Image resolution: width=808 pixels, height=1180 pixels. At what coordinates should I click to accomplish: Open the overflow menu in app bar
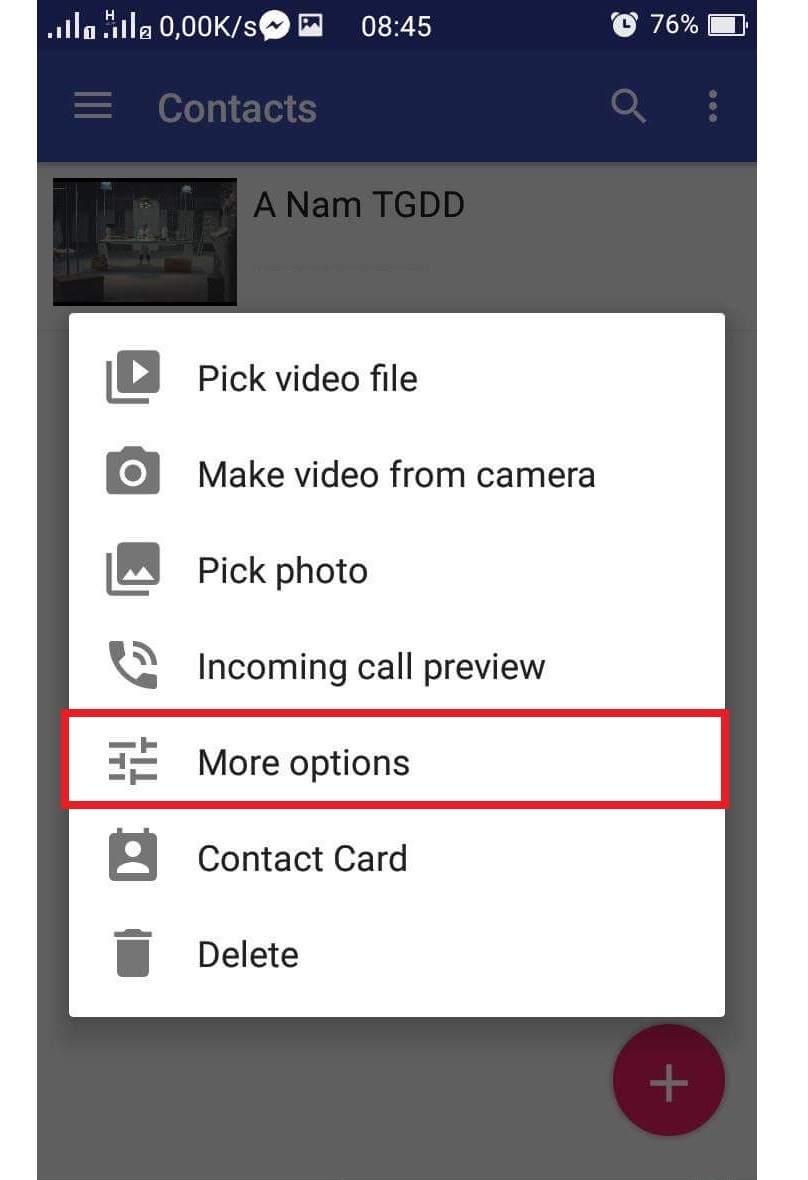click(712, 106)
